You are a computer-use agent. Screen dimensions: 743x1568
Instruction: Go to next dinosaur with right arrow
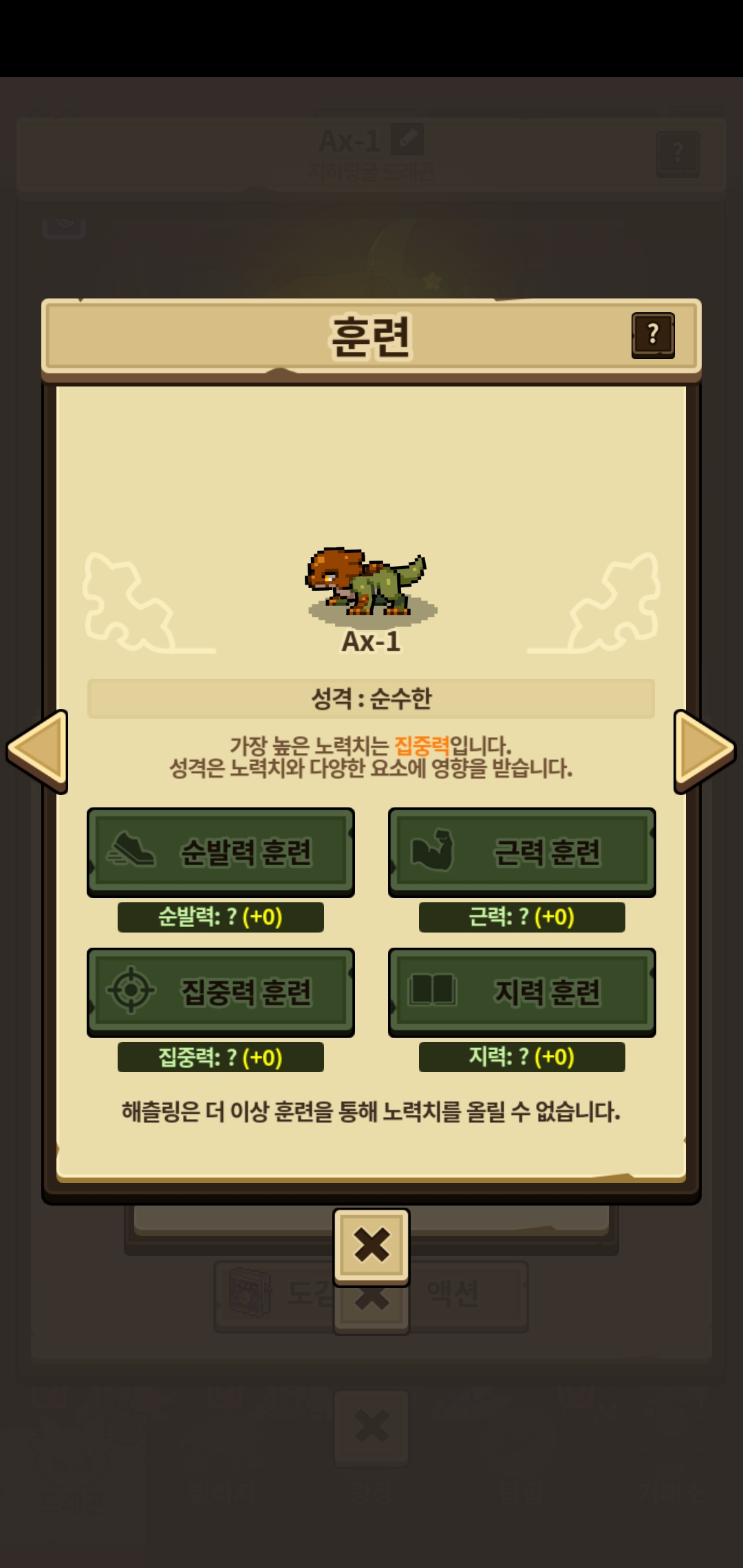click(704, 751)
